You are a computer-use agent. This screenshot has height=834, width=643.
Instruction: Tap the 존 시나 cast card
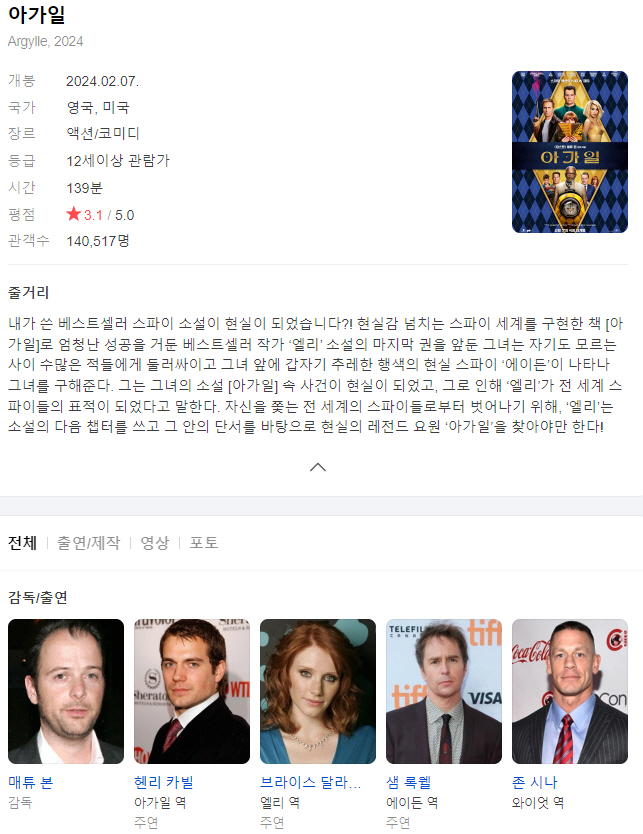(x=570, y=691)
